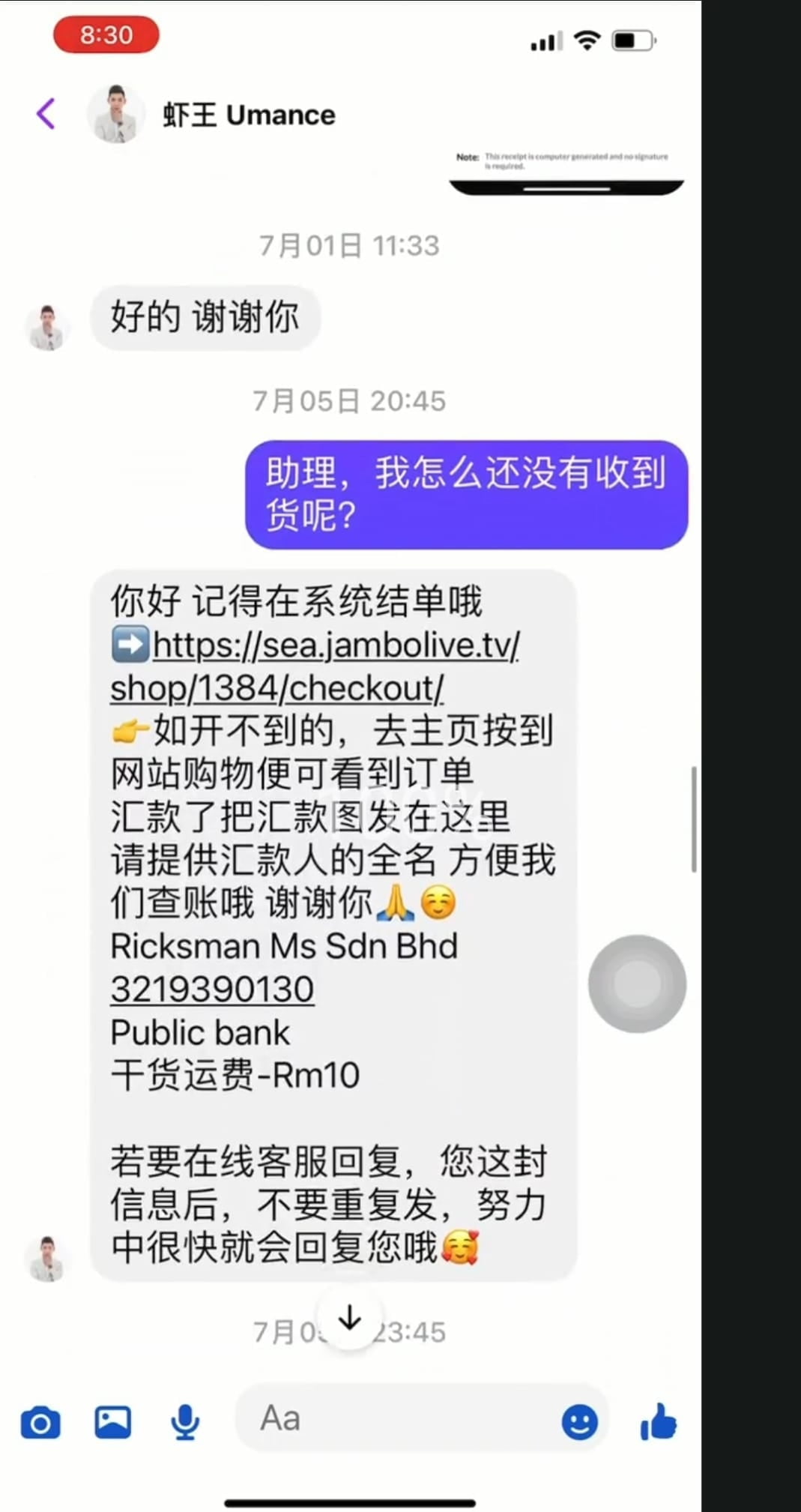Viewport: 801px width, 1512px height.
Task: Open the photo gallery picker
Action: click(x=113, y=1421)
